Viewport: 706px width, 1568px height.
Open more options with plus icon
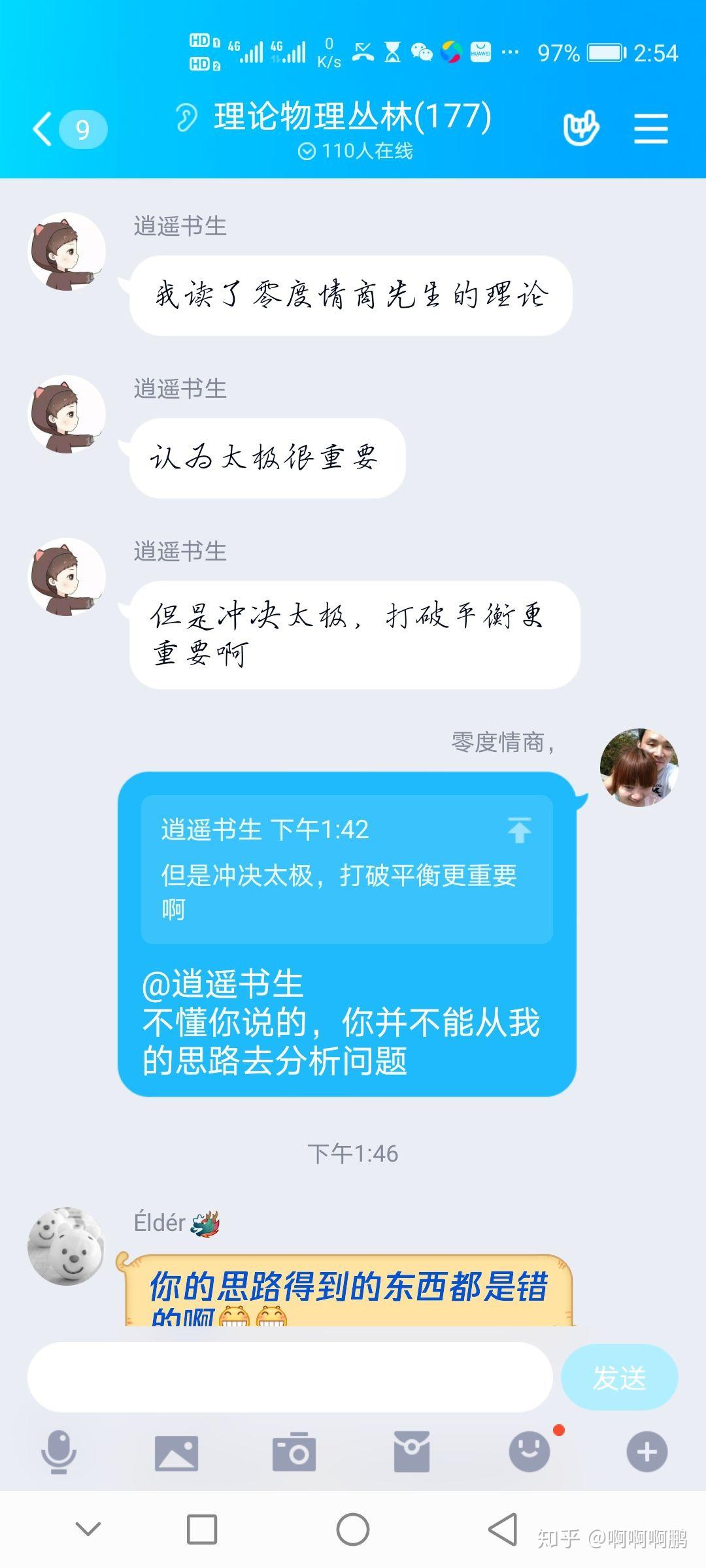coord(647,1452)
